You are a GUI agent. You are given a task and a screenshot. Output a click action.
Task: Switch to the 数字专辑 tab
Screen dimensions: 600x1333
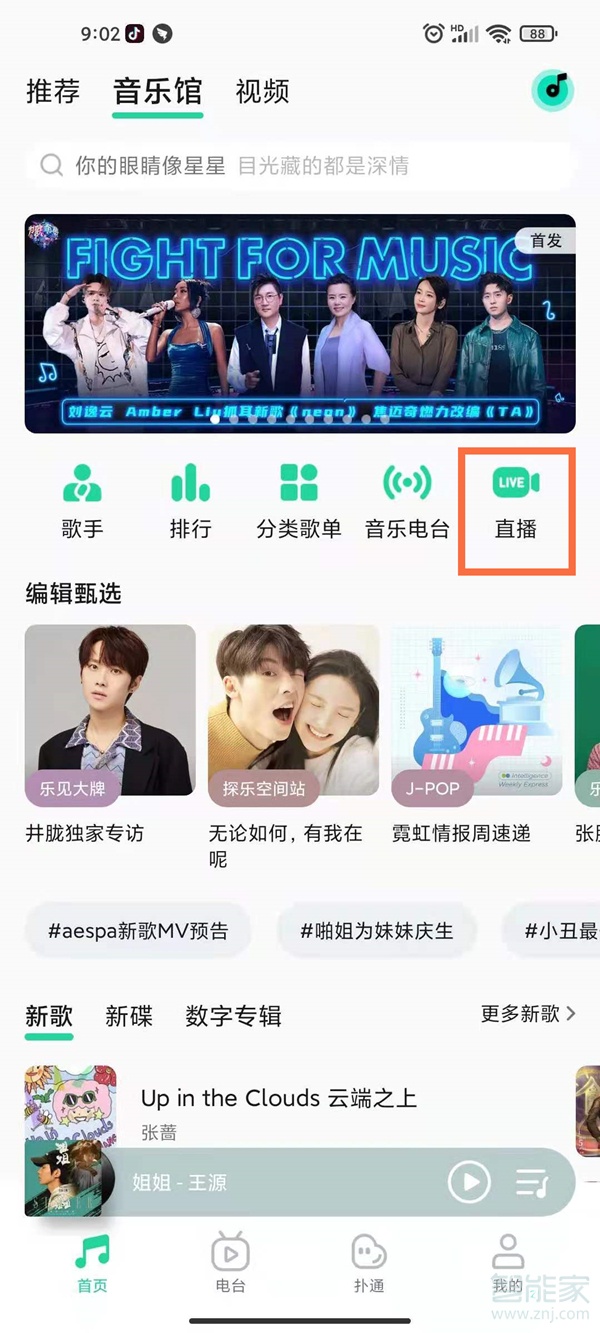233,1017
